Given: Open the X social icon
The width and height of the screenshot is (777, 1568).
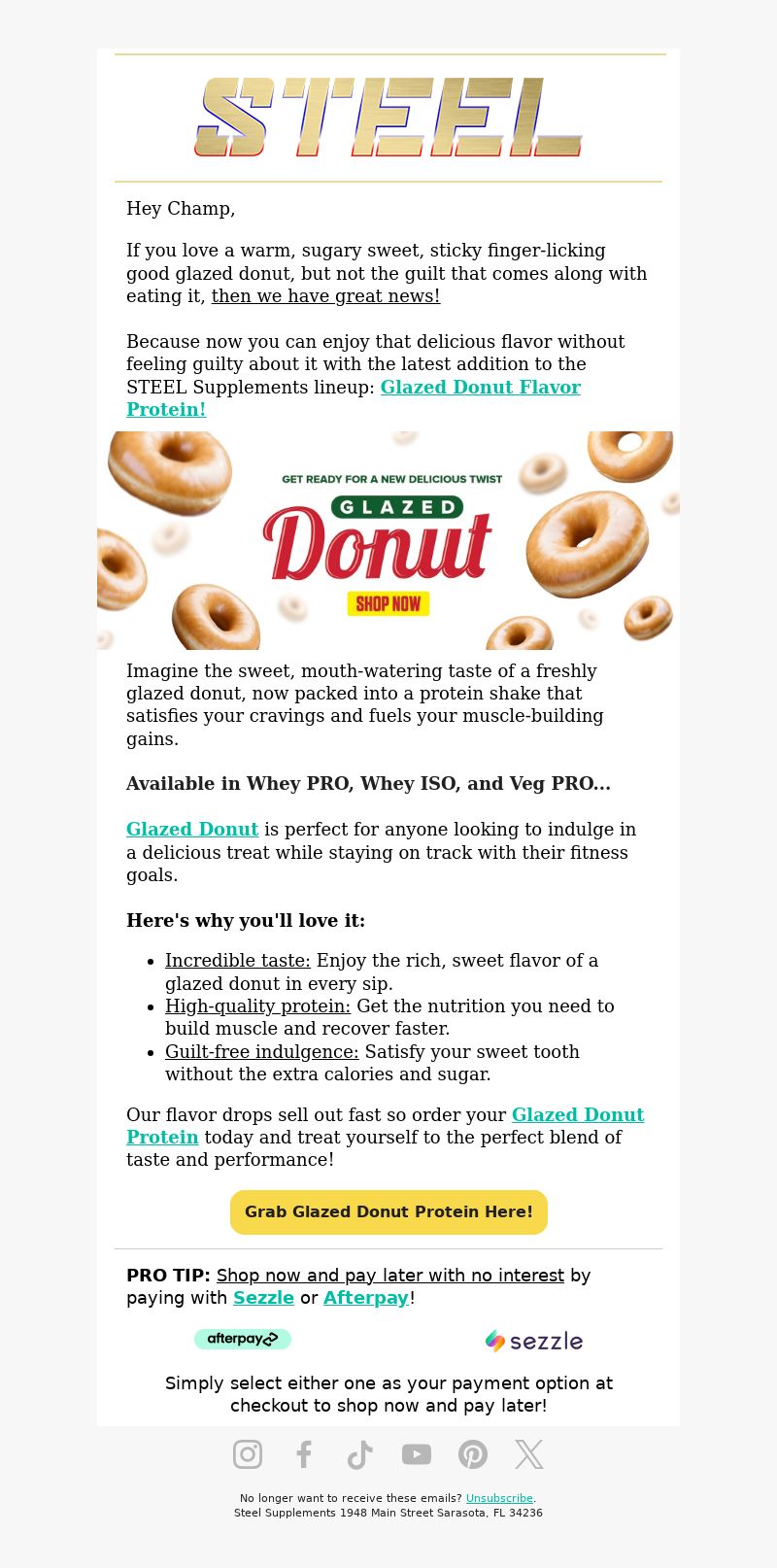Looking at the screenshot, I should point(529,1454).
